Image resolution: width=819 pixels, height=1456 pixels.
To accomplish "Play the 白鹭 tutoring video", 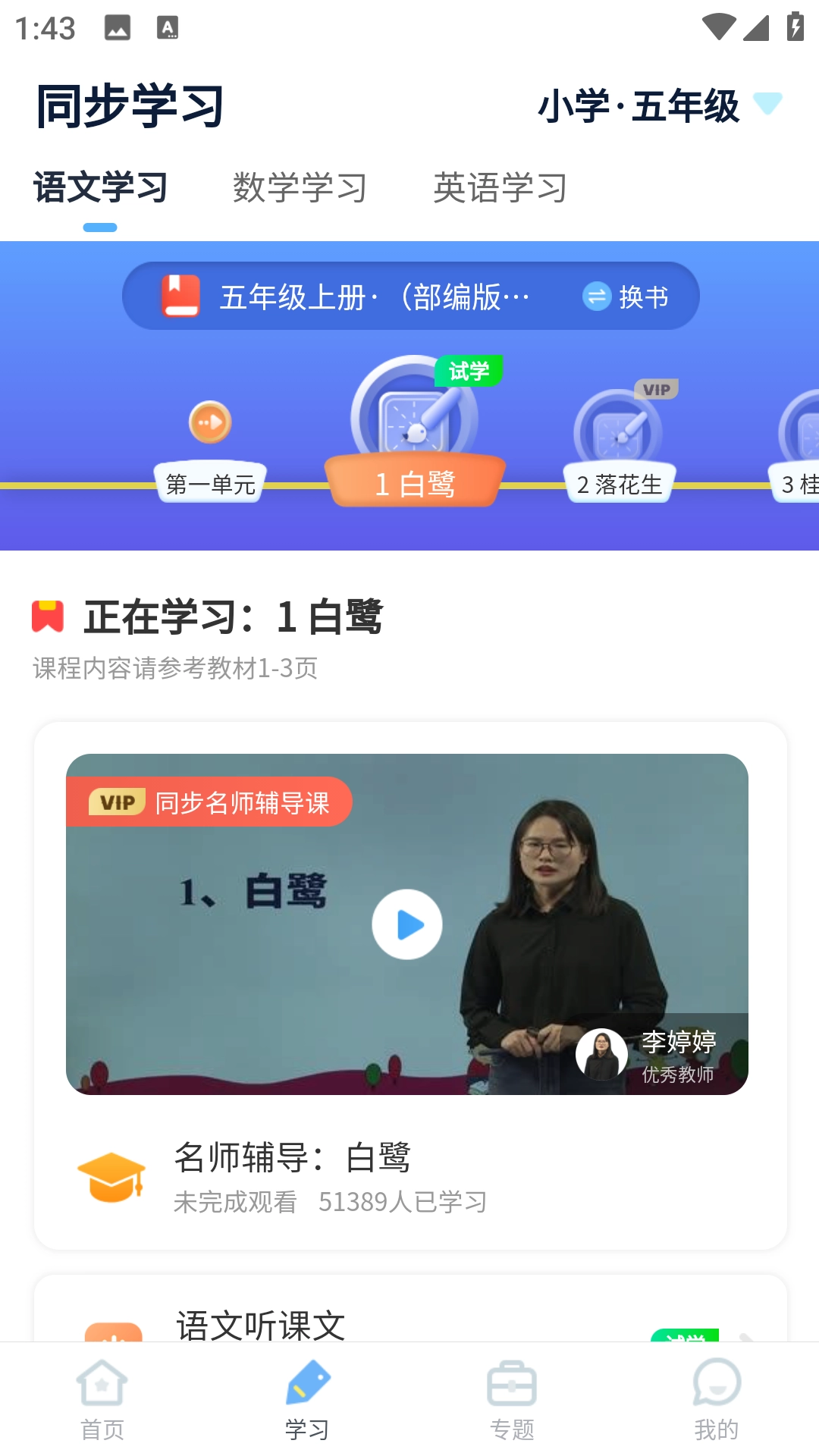I will tap(407, 924).
